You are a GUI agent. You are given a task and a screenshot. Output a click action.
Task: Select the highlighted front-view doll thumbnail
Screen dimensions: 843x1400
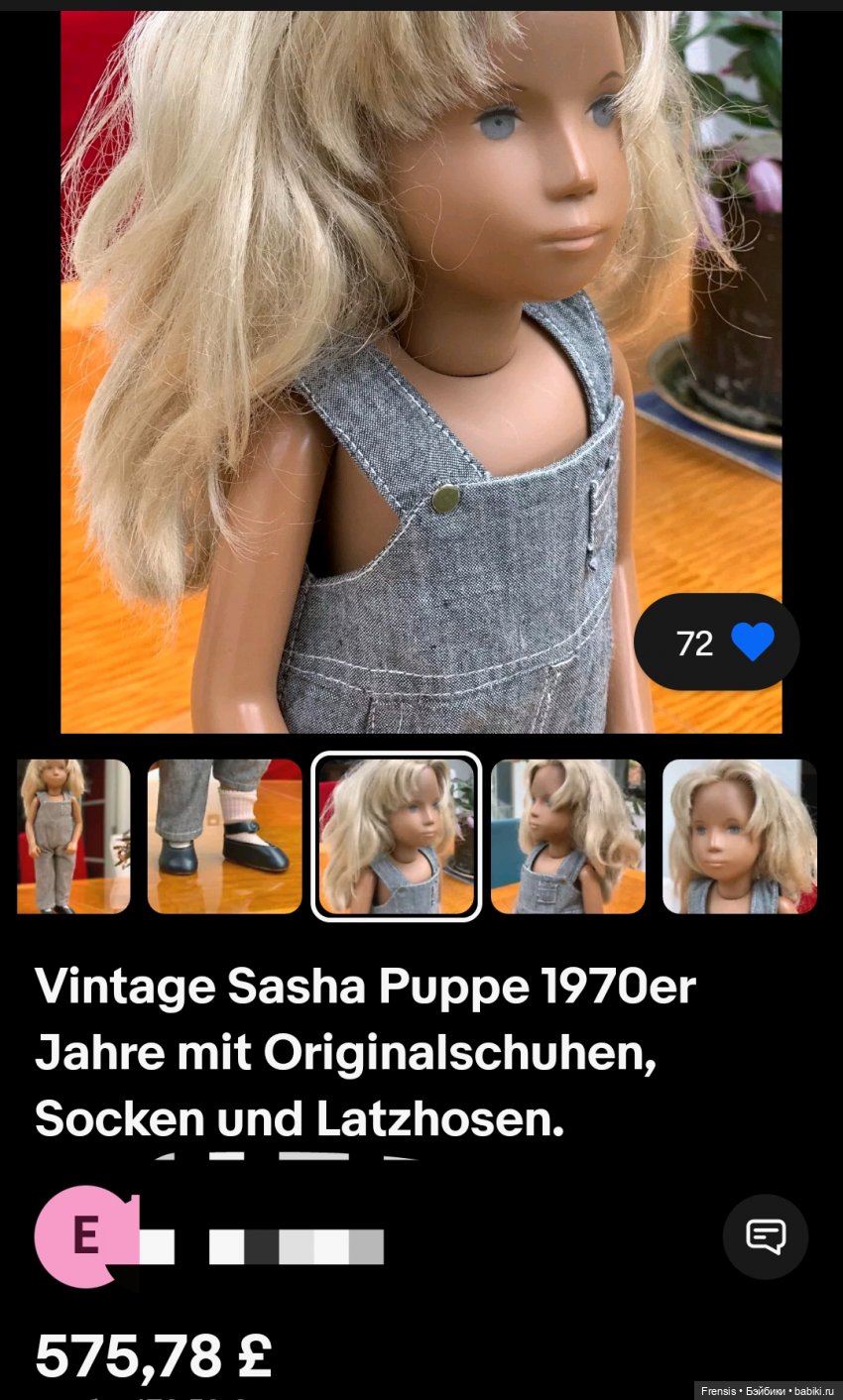pos(397,836)
